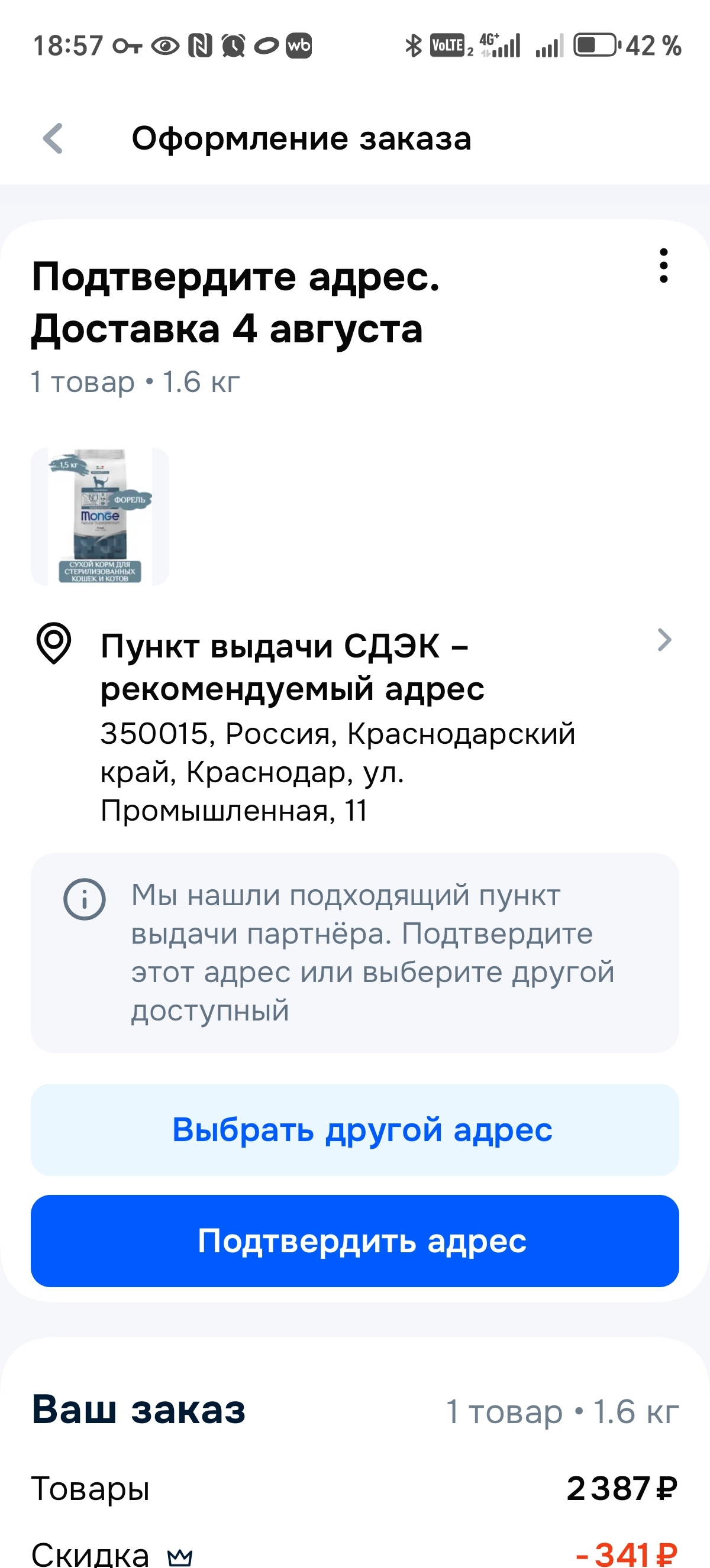Tap the crown icon next to Скидка
Image resolution: width=710 pixels, height=1568 pixels.
(180, 1557)
